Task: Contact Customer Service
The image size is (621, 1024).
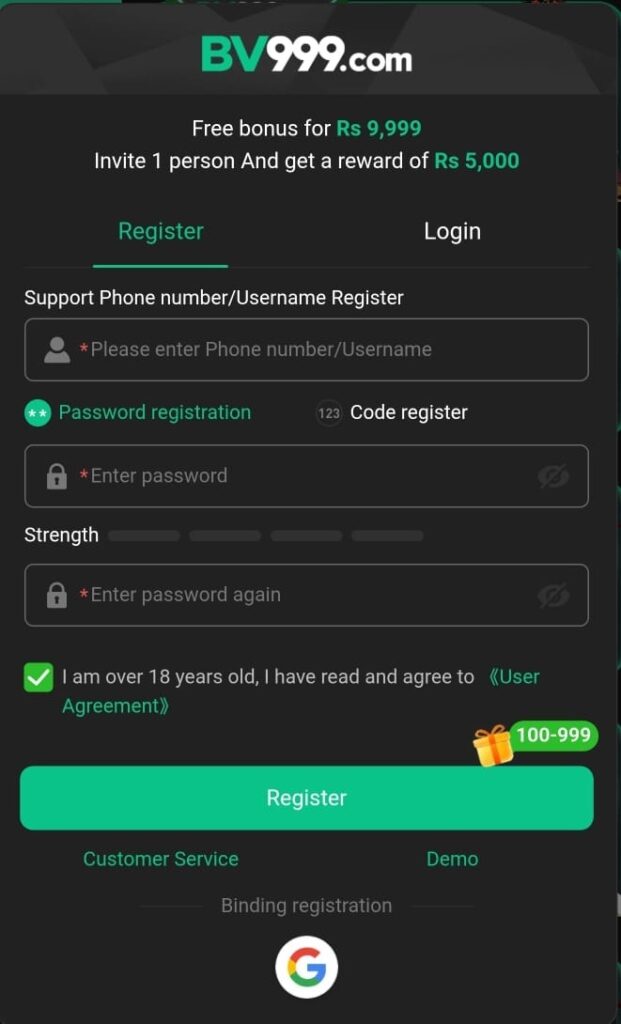Action: 160,859
